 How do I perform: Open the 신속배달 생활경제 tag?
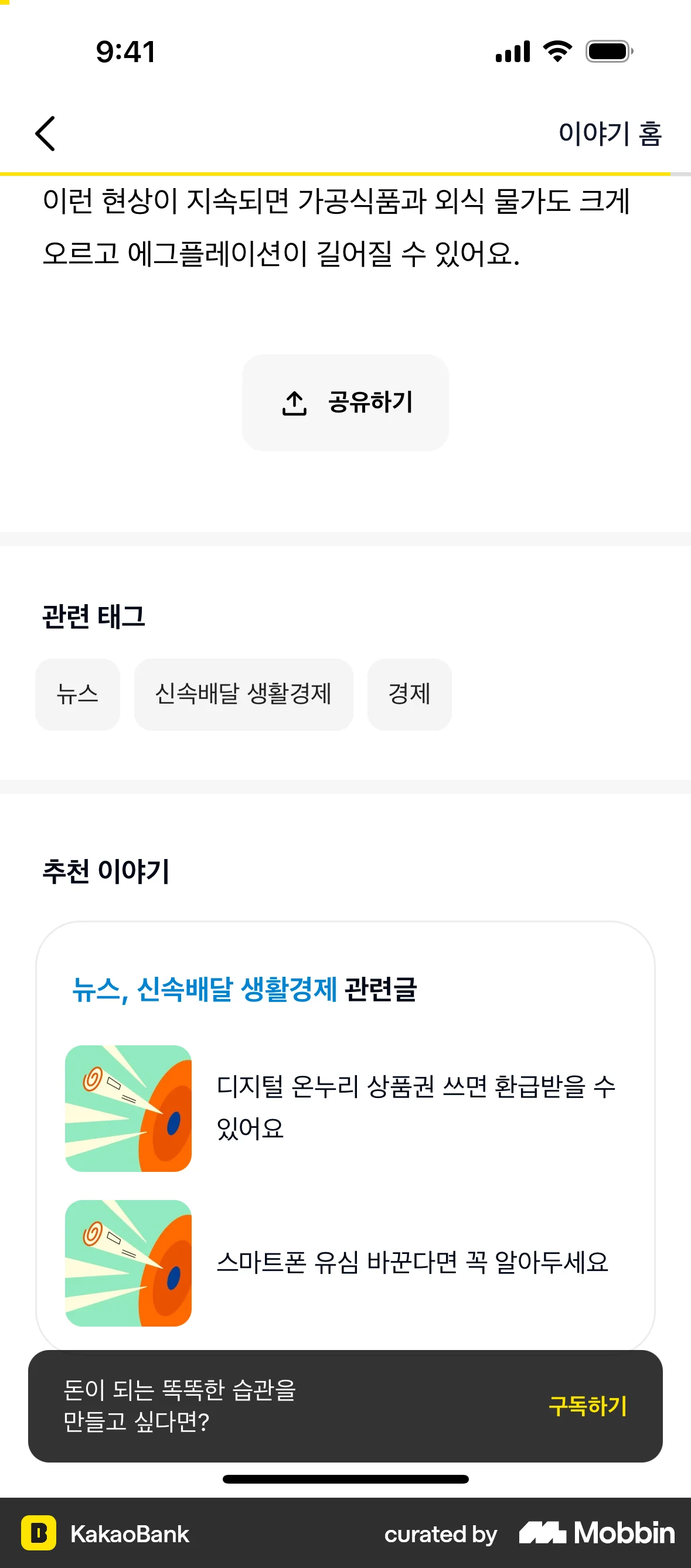tap(244, 694)
